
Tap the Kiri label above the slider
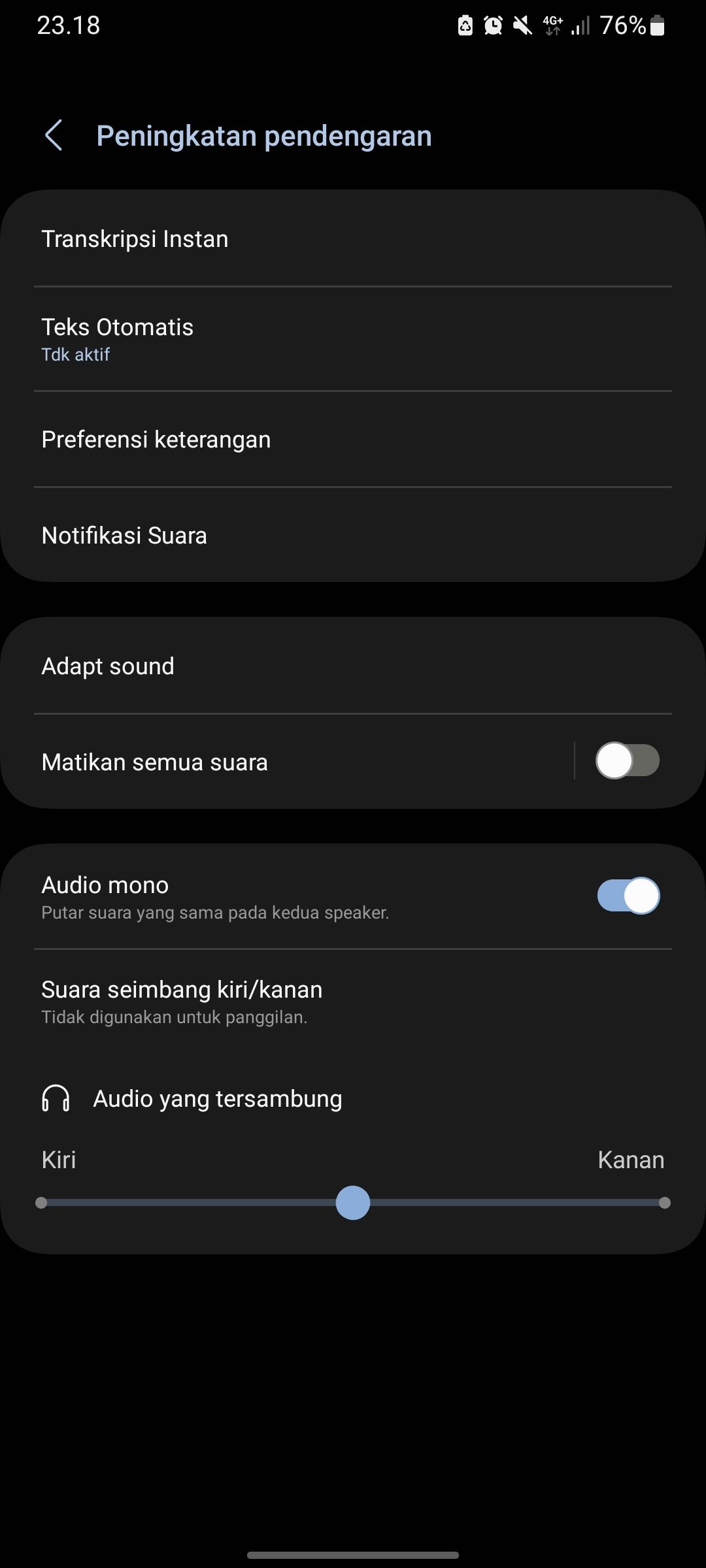click(58, 1160)
